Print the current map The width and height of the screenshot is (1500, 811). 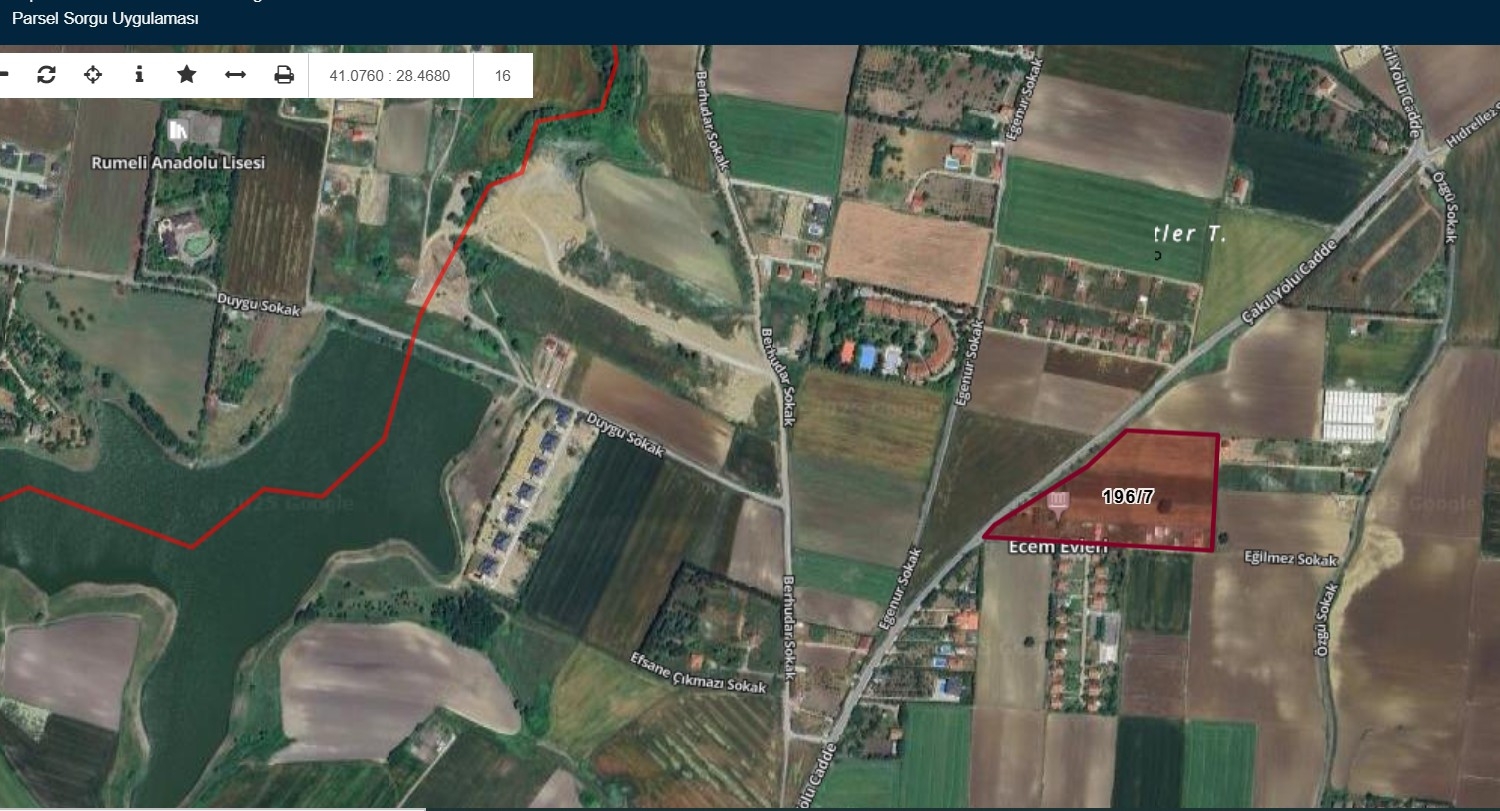point(284,75)
